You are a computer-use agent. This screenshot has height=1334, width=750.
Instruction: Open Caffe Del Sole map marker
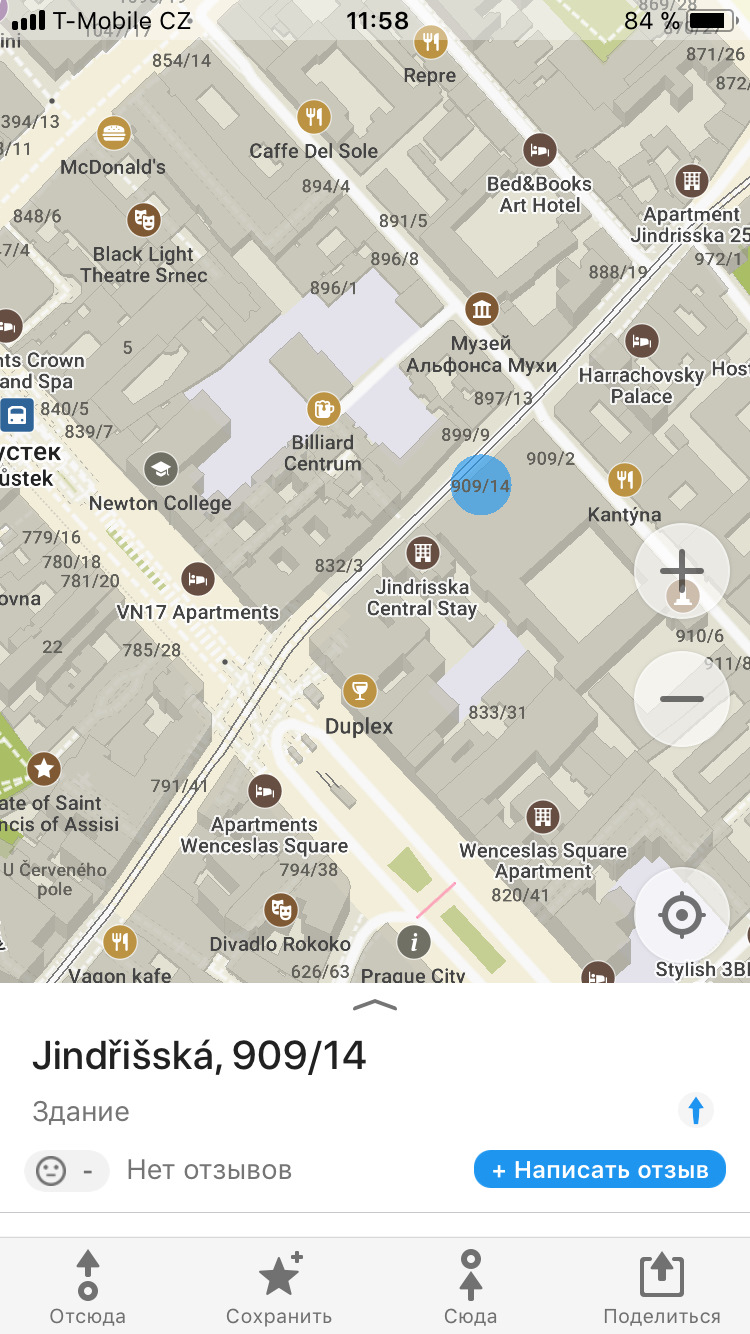tap(314, 116)
